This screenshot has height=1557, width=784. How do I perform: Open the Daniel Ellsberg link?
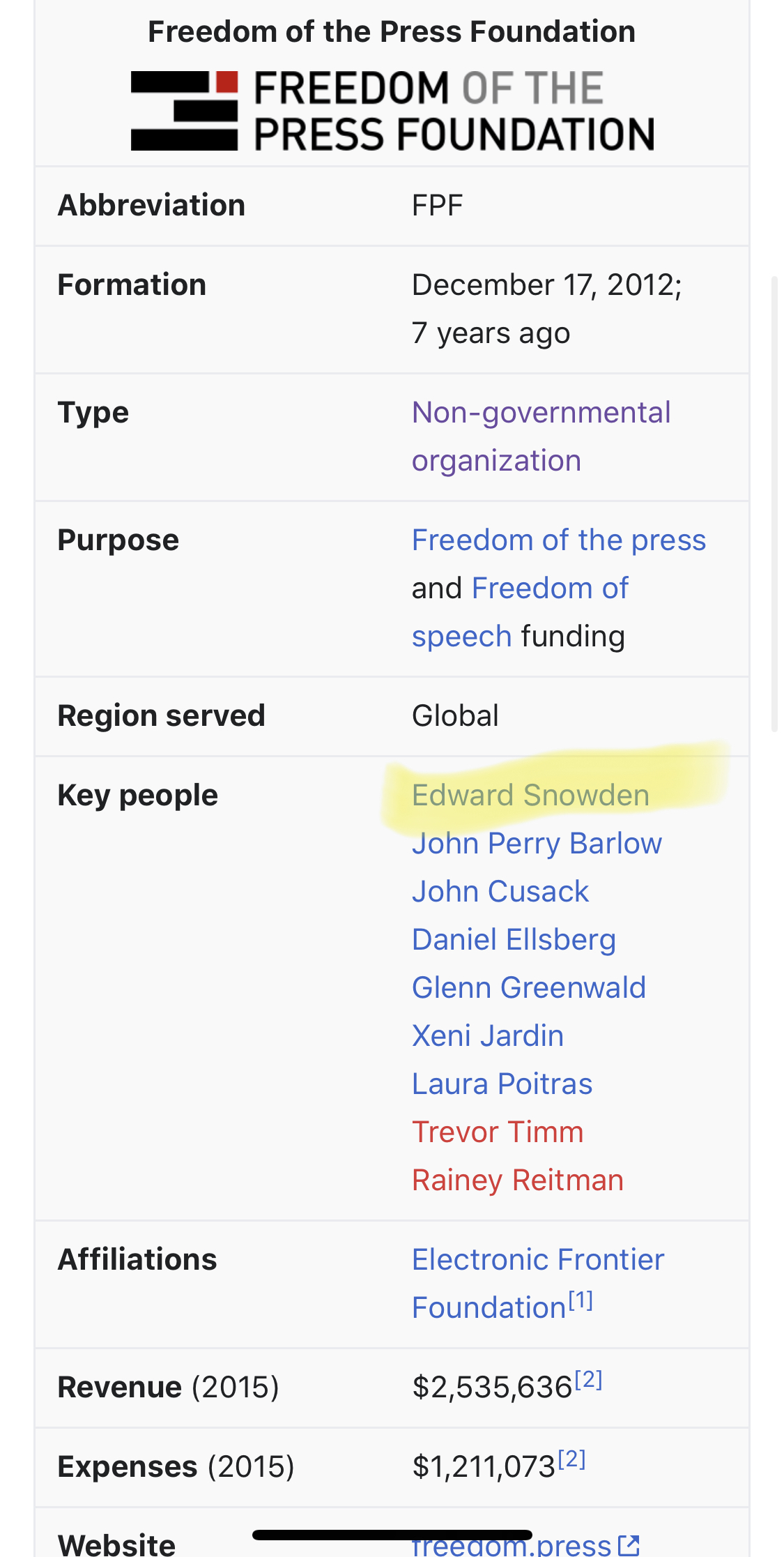(x=514, y=940)
